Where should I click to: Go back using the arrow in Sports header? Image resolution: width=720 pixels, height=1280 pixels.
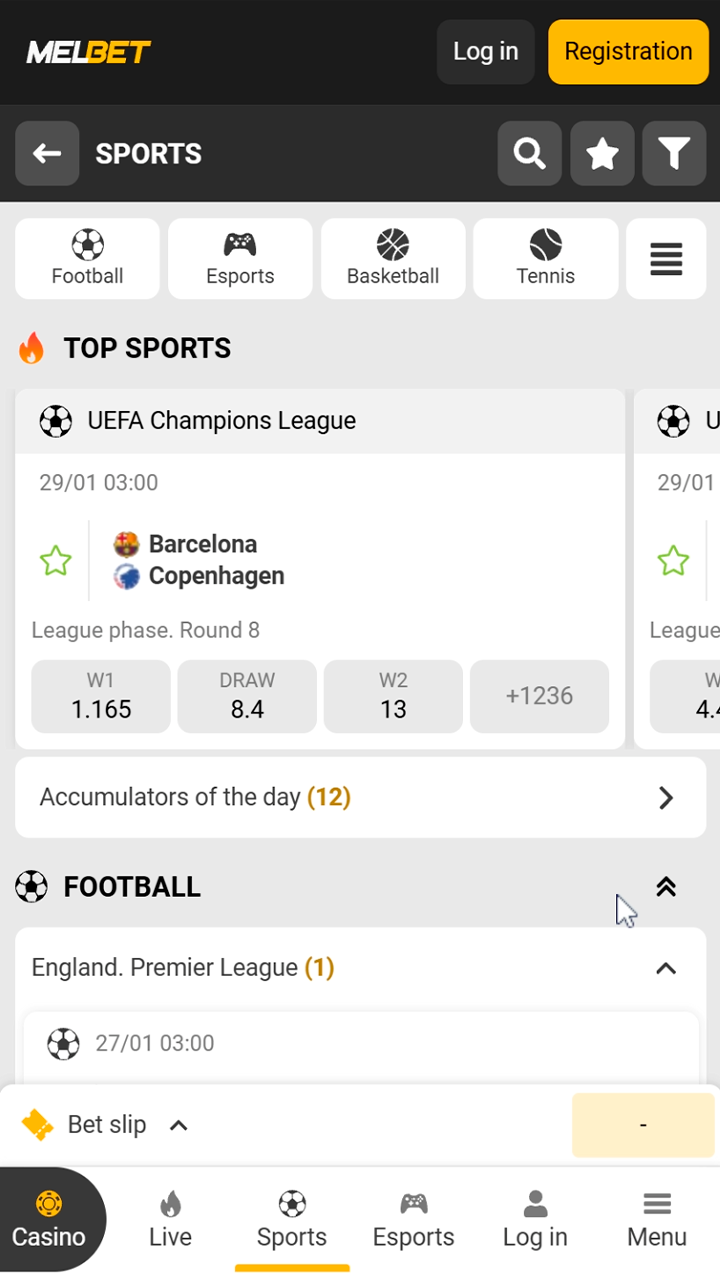(x=47, y=153)
